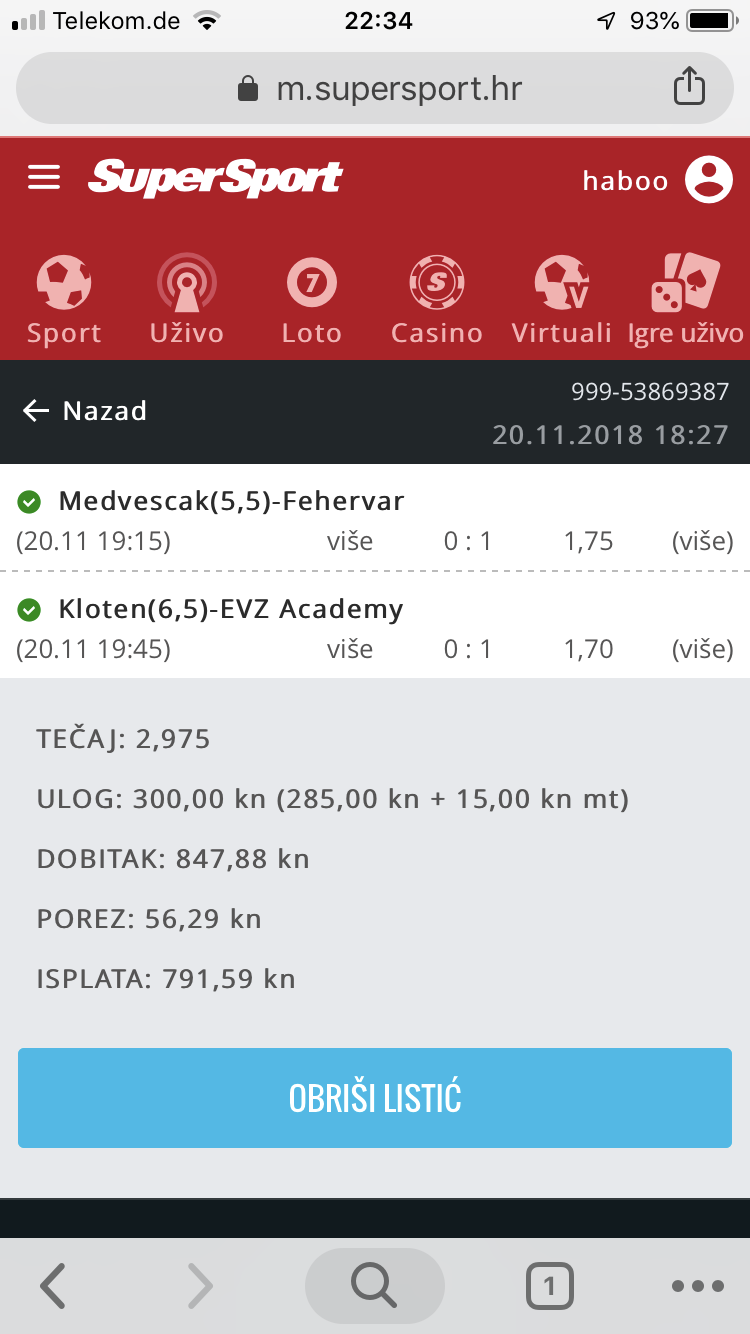
Task: Open the hamburger menu
Action: pos(44,178)
